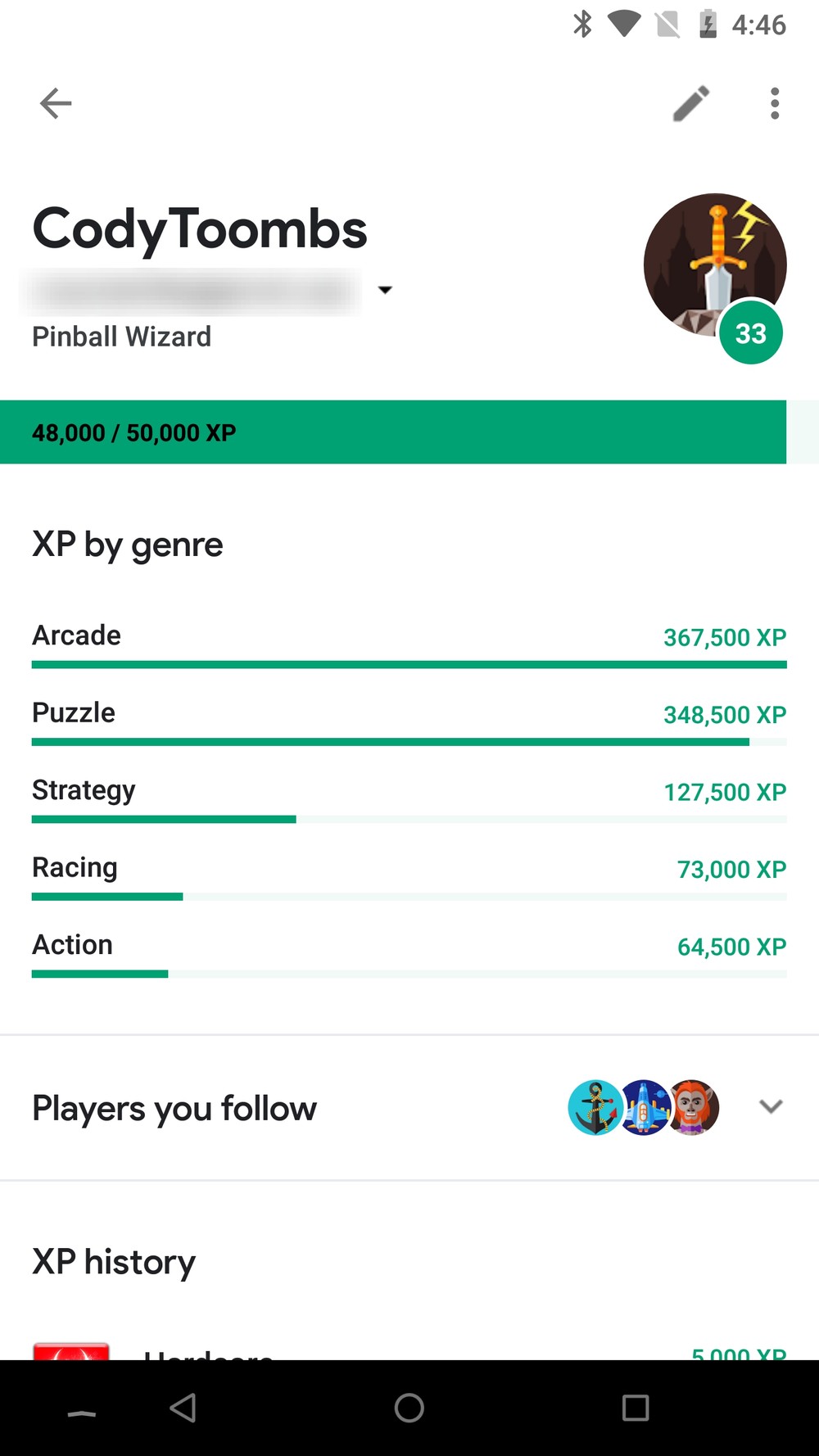Viewport: 819px width, 1456px height.
Task: Open the three-dot overflow menu
Action: tap(774, 104)
